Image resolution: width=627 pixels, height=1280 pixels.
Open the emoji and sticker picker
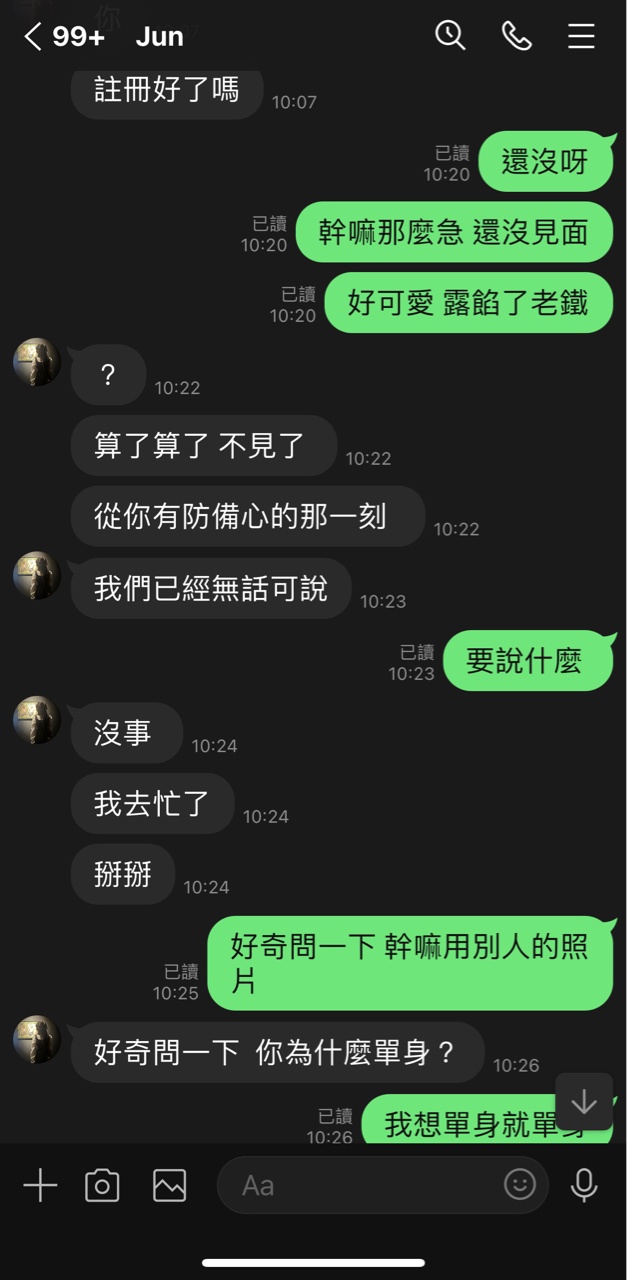519,1186
